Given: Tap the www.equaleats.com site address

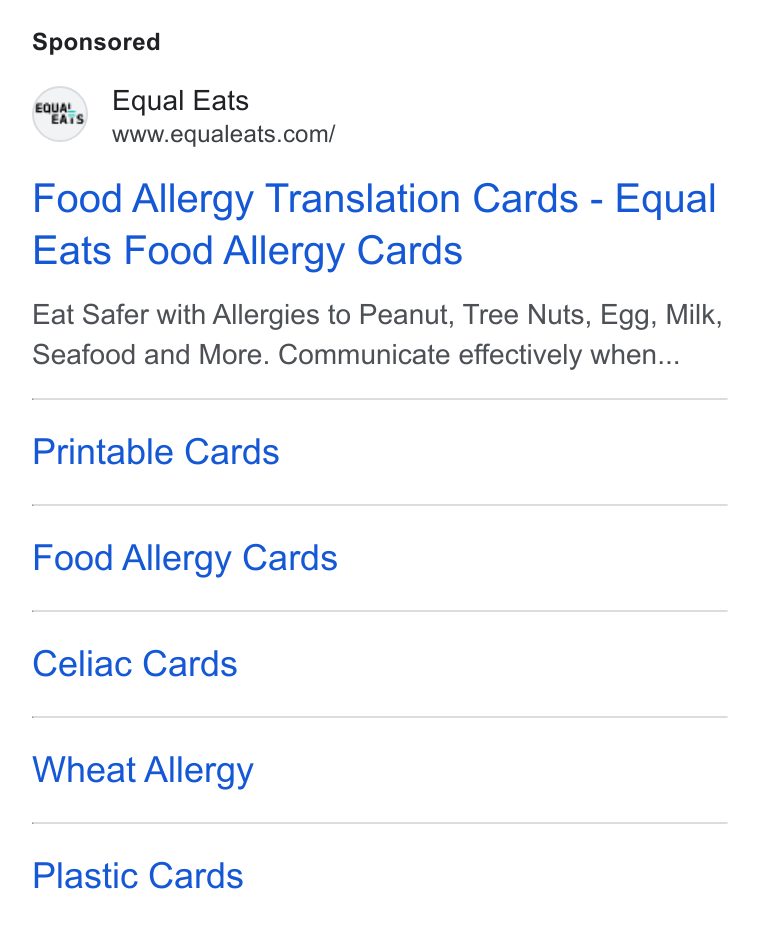Looking at the screenshot, I should [x=224, y=134].
